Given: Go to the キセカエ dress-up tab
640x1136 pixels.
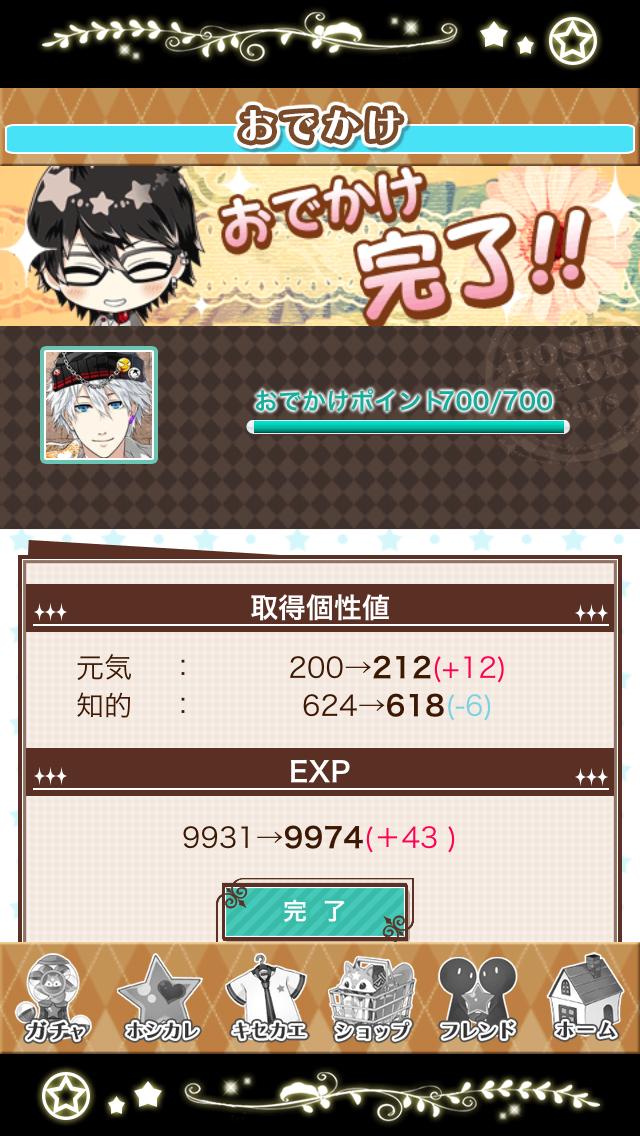Looking at the screenshot, I should [x=267, y=998].
